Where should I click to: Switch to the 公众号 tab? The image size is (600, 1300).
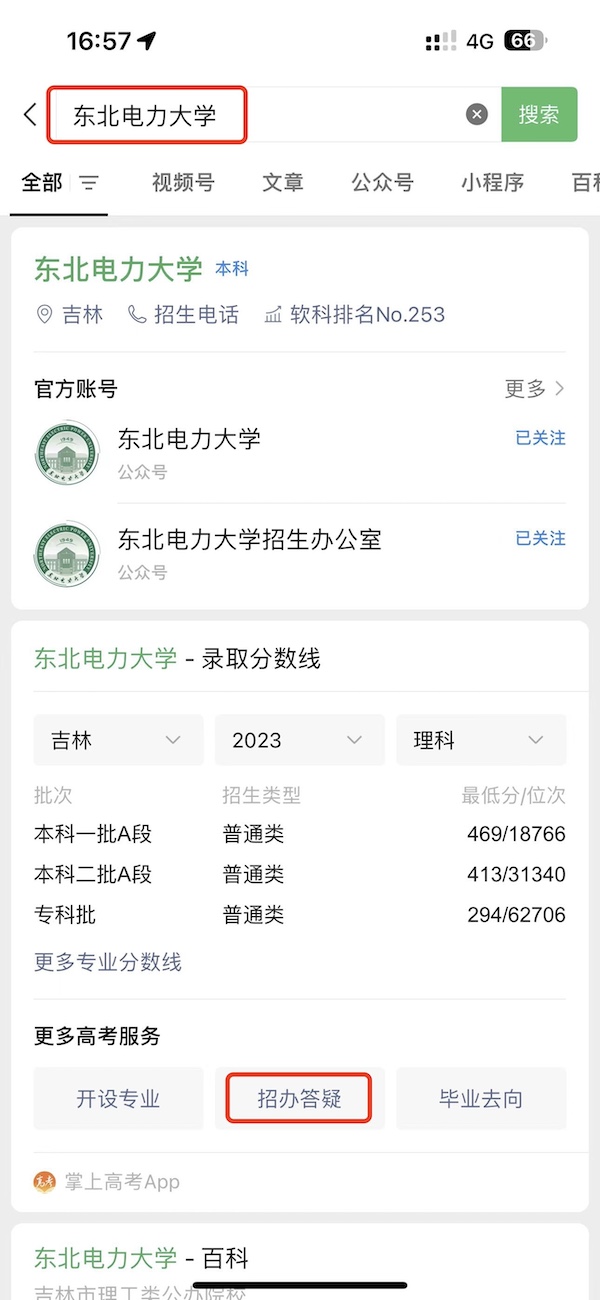[x=382, y=183]
